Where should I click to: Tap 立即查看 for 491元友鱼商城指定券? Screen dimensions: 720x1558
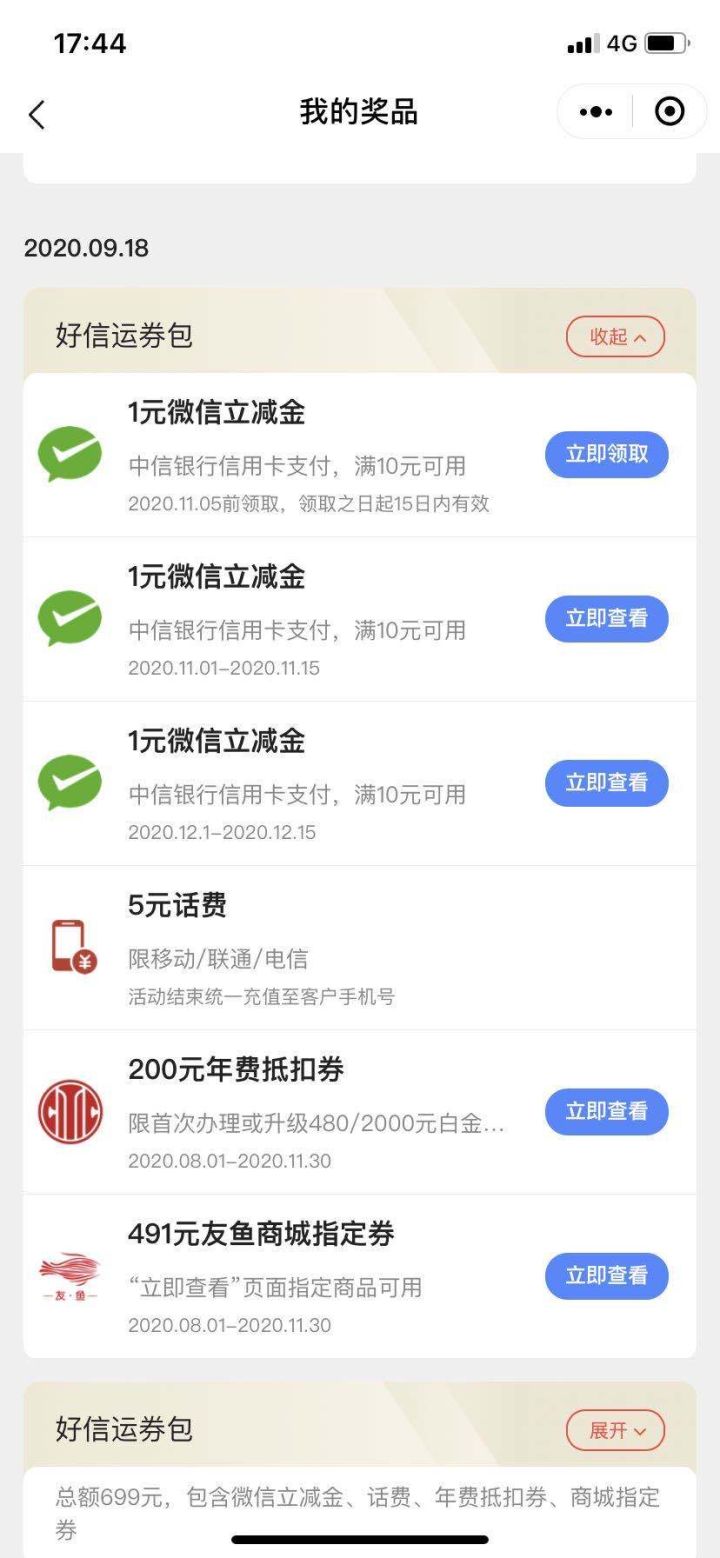(606, 1276)
